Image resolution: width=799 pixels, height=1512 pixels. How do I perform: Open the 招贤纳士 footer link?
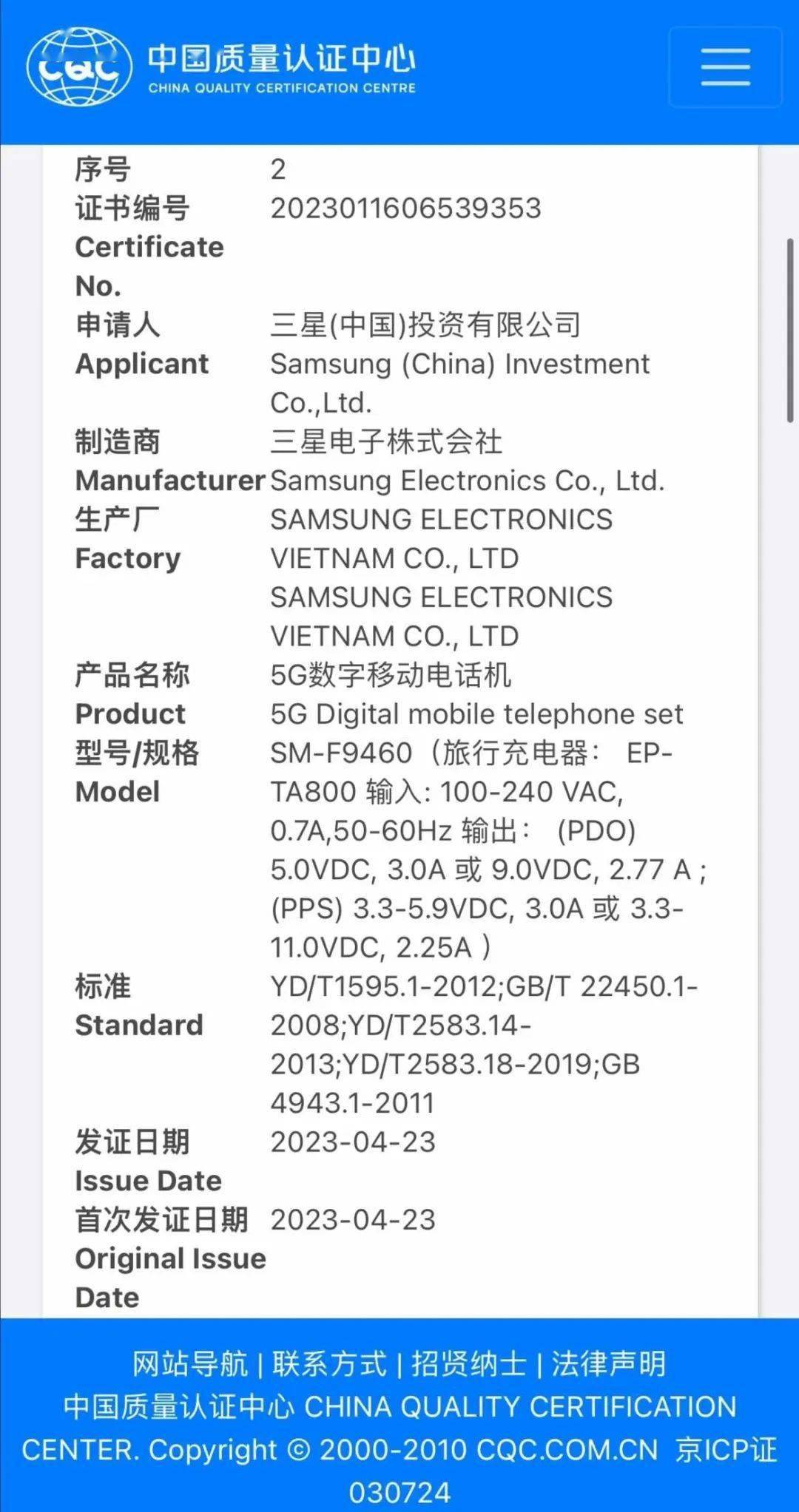pos(469,1364)
